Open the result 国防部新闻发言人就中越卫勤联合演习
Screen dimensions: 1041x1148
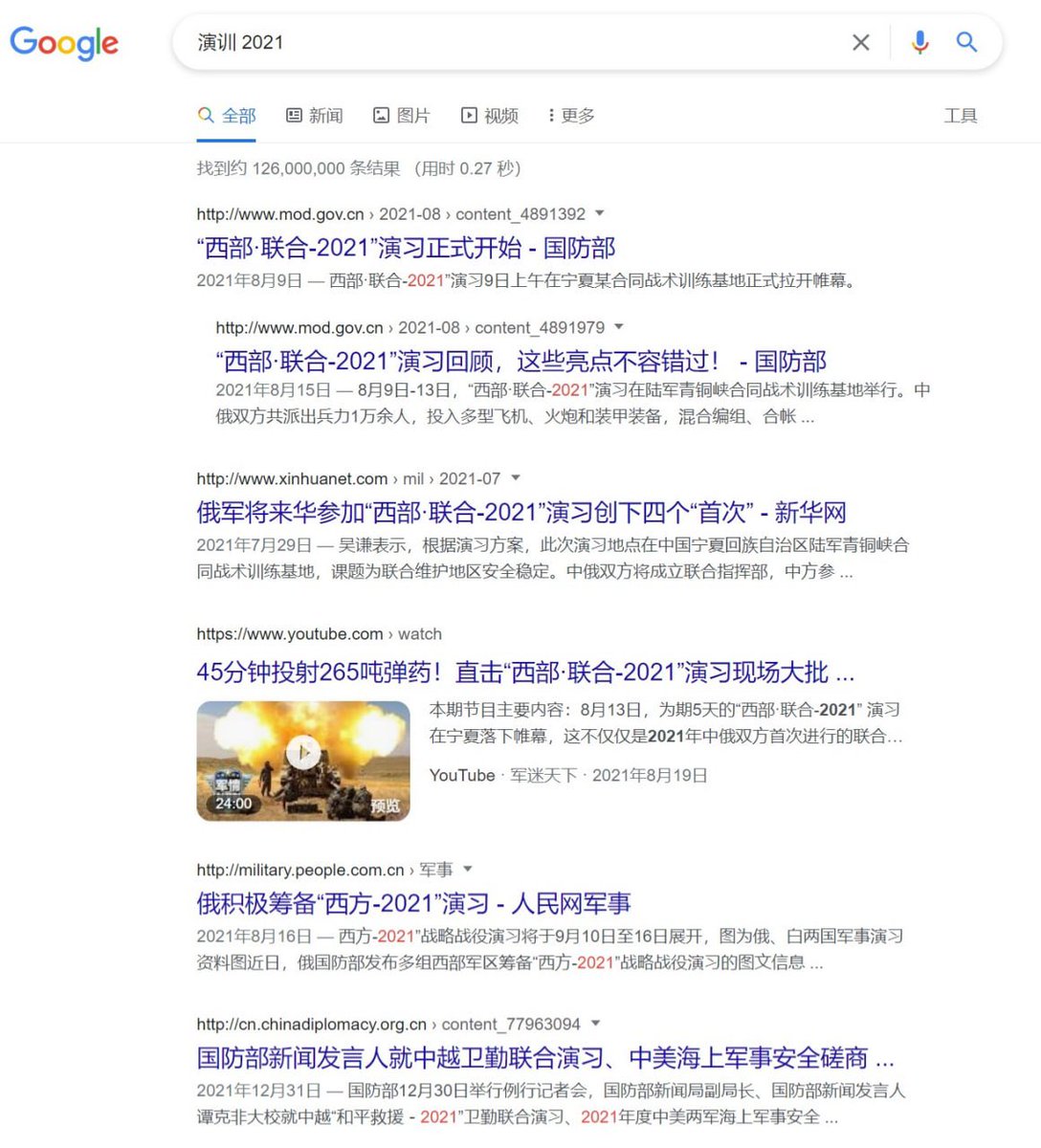click(545, 1058)
